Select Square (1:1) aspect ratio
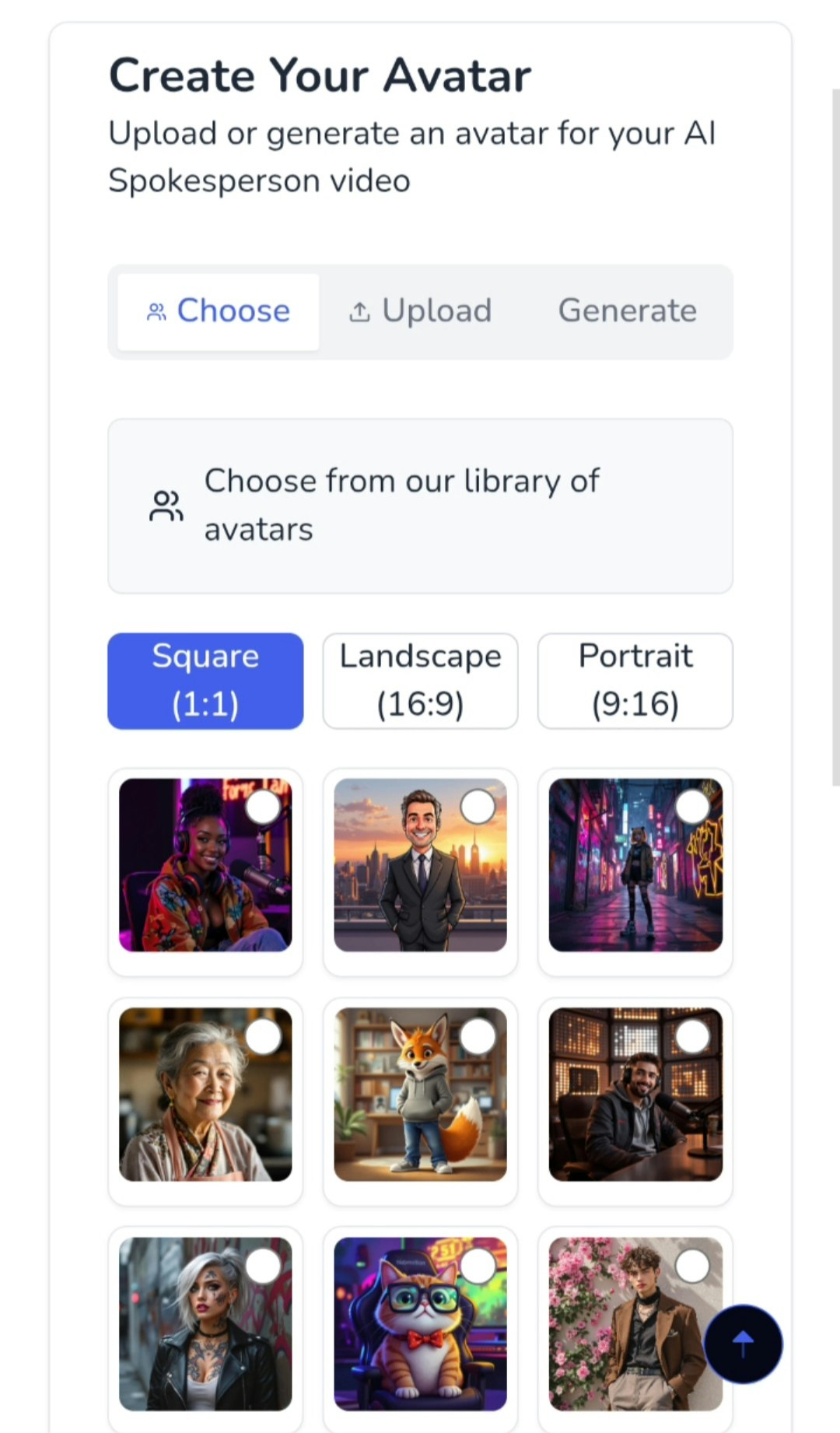Screen dimensions: 840x1433 pos(205,681)
